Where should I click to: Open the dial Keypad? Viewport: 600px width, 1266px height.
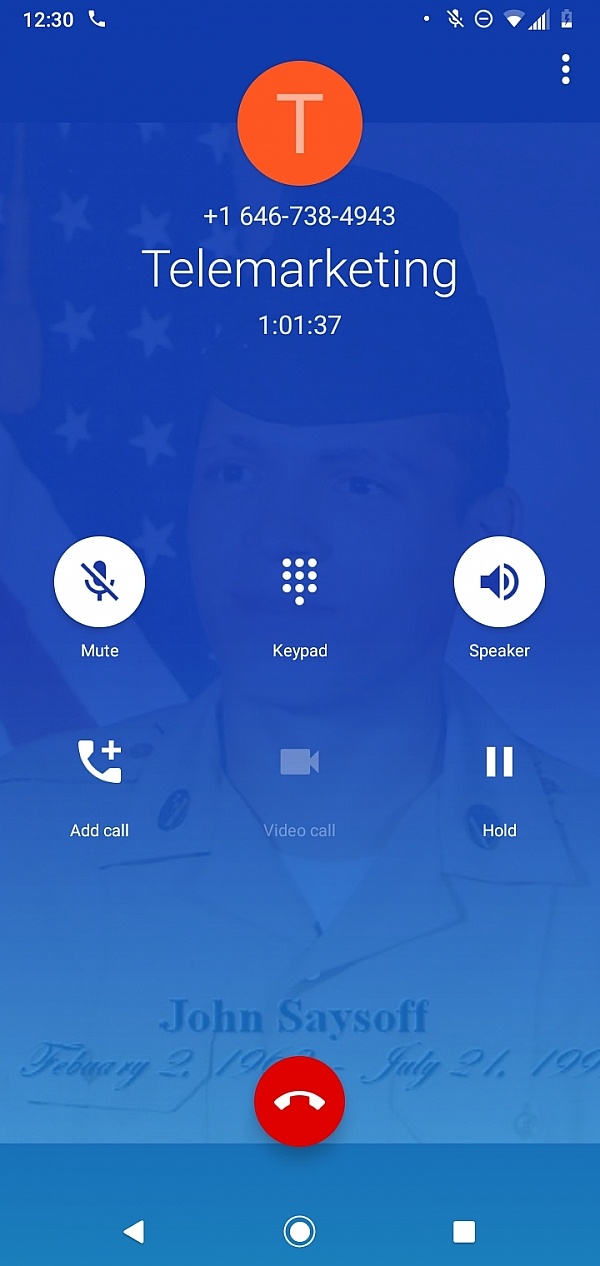point(299,582)
